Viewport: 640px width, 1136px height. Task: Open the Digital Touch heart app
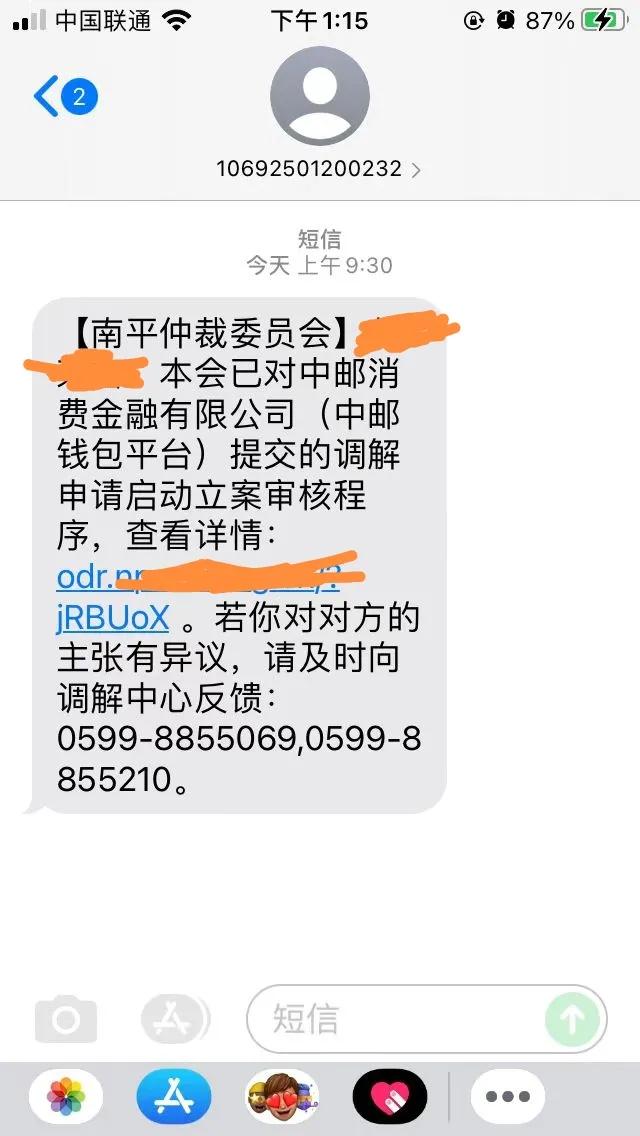tap(389, 1097)
